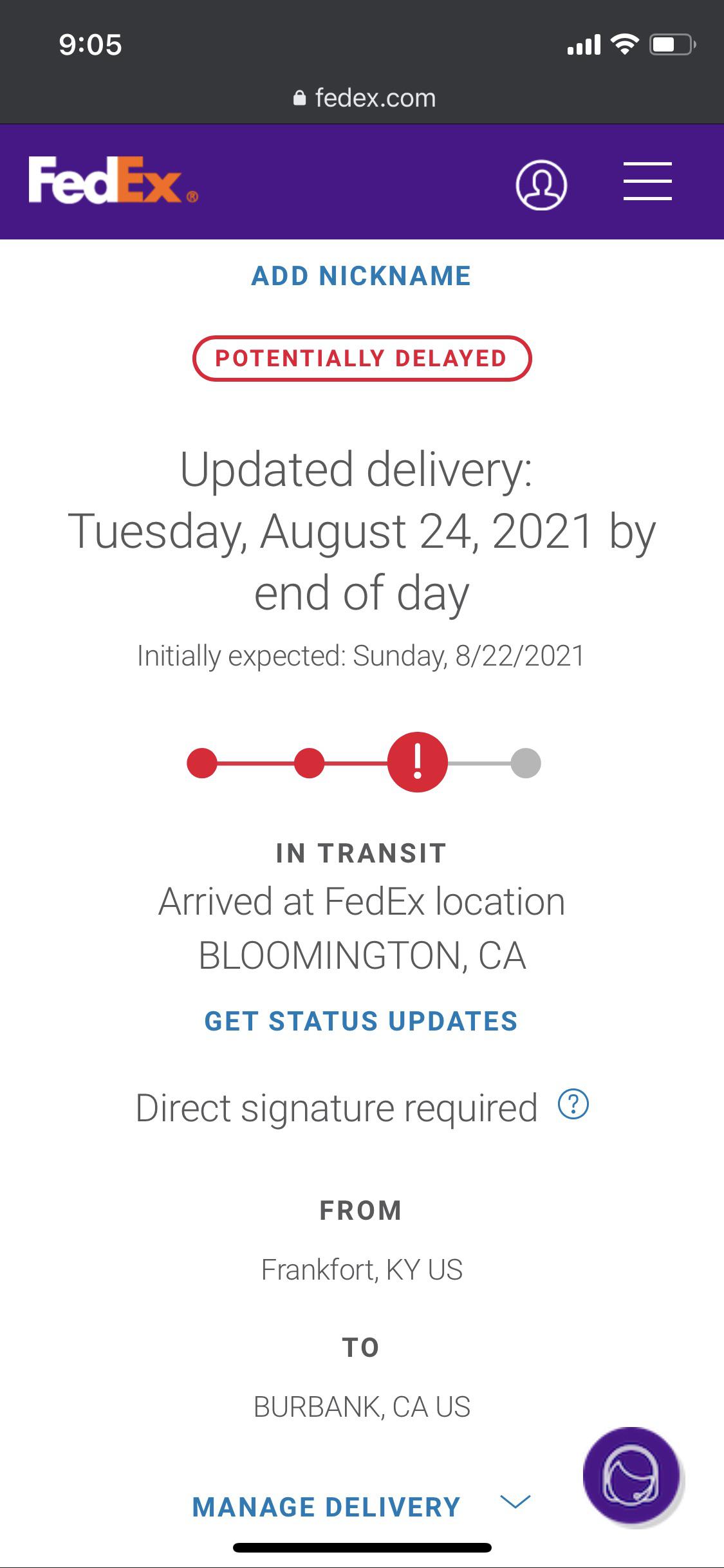
Task: Select the IN TRANSIT status text
Action: (362, 854)
